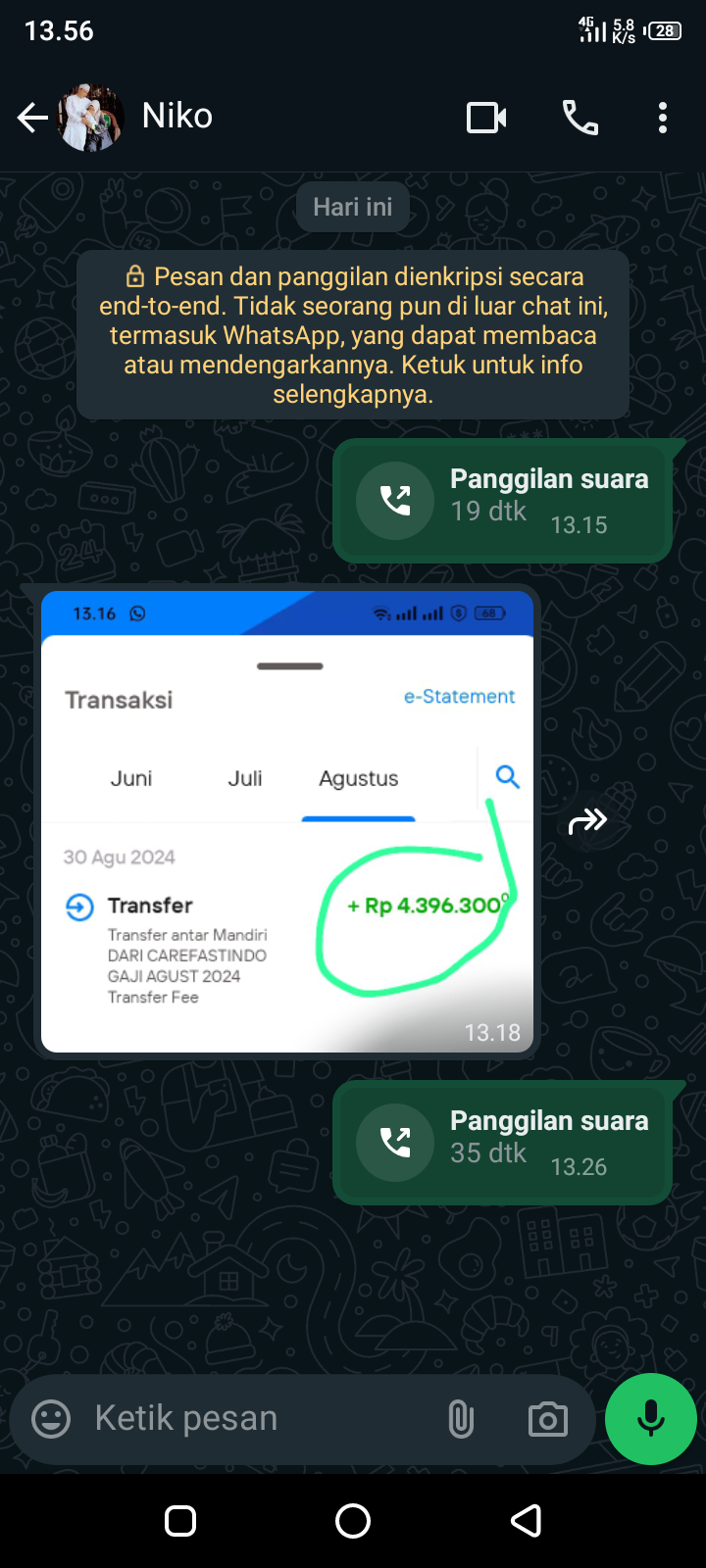This screenshot has height=1568, width=706.
Task: Attach a file with the paperclip
Action: (x=461, y=1419)
